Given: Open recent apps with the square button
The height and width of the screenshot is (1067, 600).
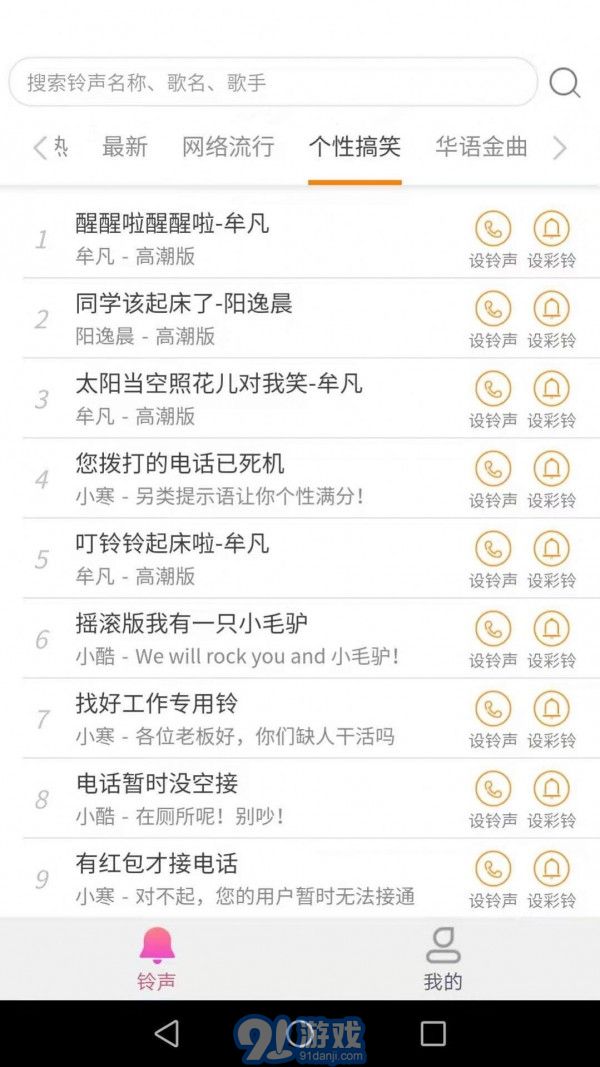Looking at the screenshot, I should pyautogui.click(x=433, y=1033).
